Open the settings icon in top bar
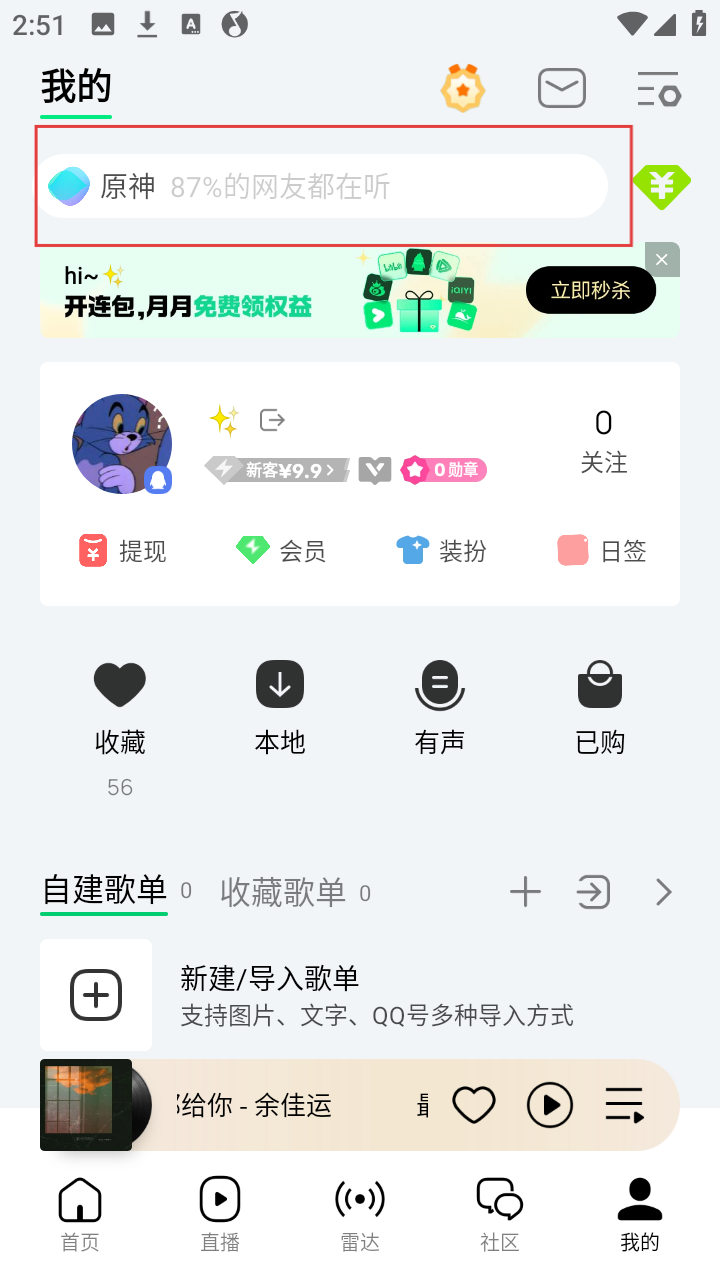720x1280 pixels. coord(659,89)
